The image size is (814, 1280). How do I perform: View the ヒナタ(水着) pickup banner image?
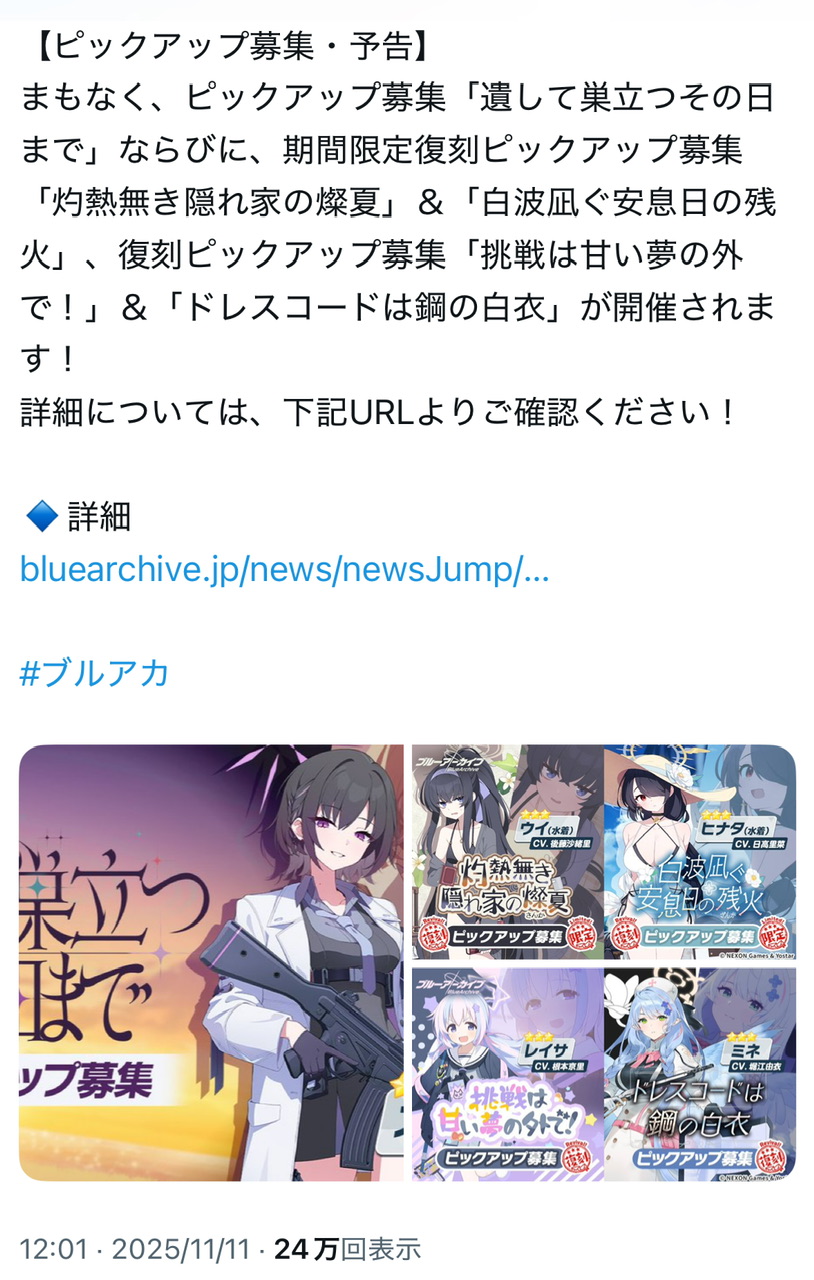(x=700, y=851)
